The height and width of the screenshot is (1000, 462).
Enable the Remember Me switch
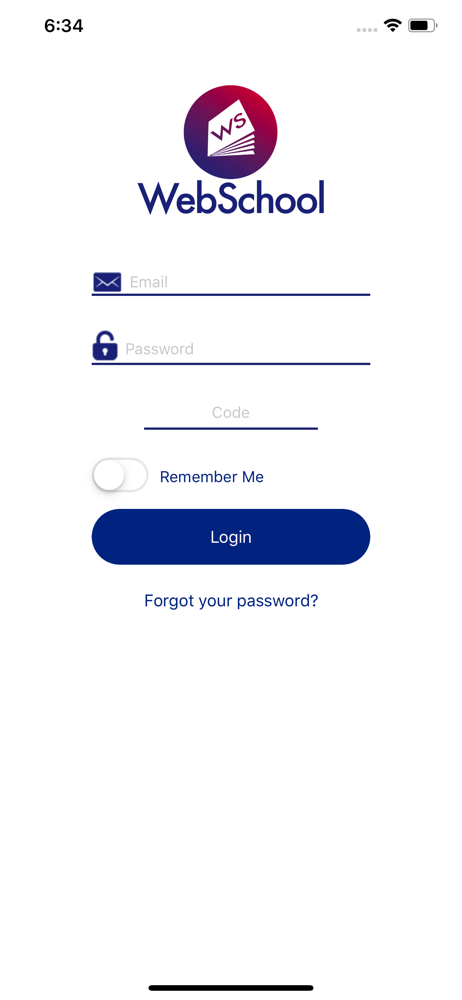(120, 475)
